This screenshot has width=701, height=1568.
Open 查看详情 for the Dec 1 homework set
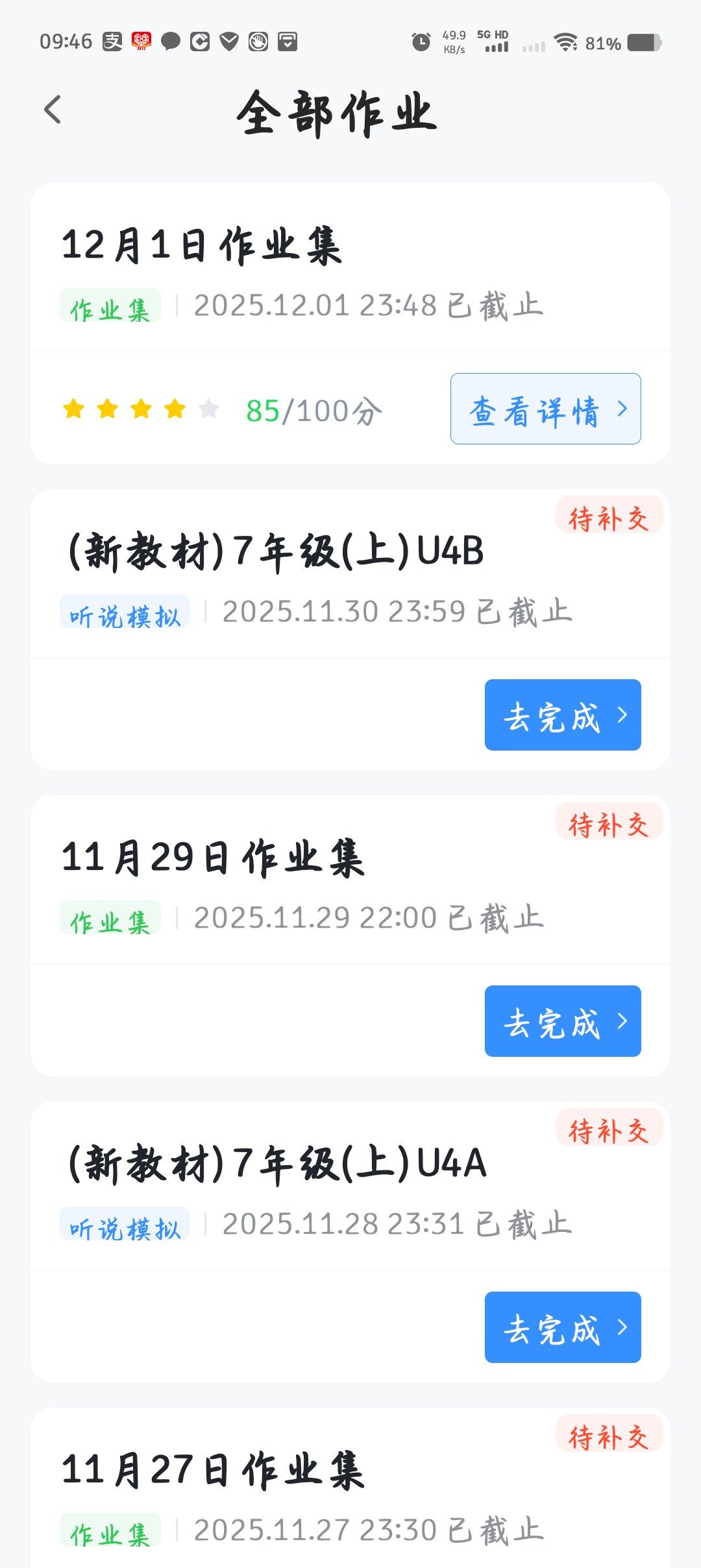[x=545, y=409]
